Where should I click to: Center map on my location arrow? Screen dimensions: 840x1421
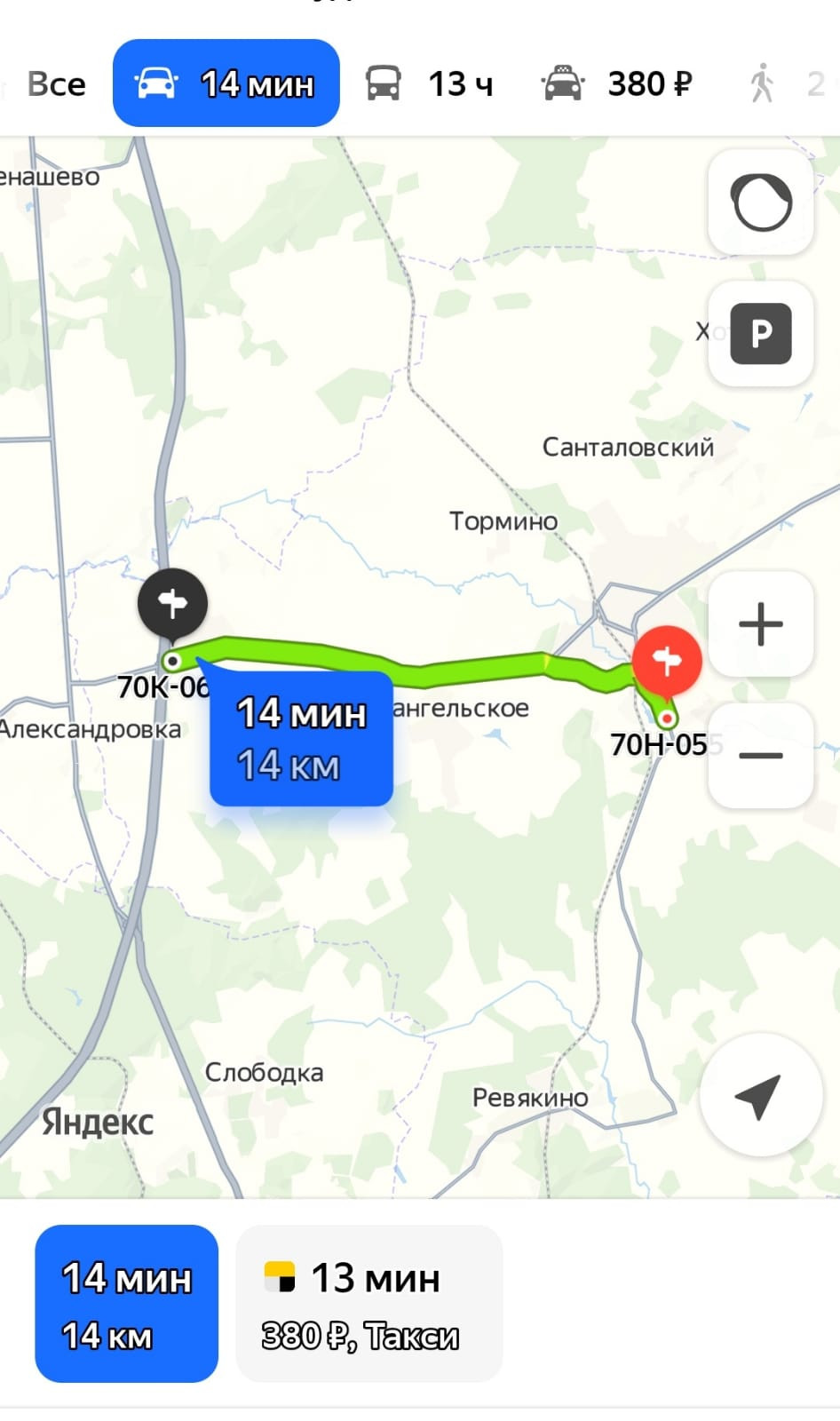(760, 1094)
